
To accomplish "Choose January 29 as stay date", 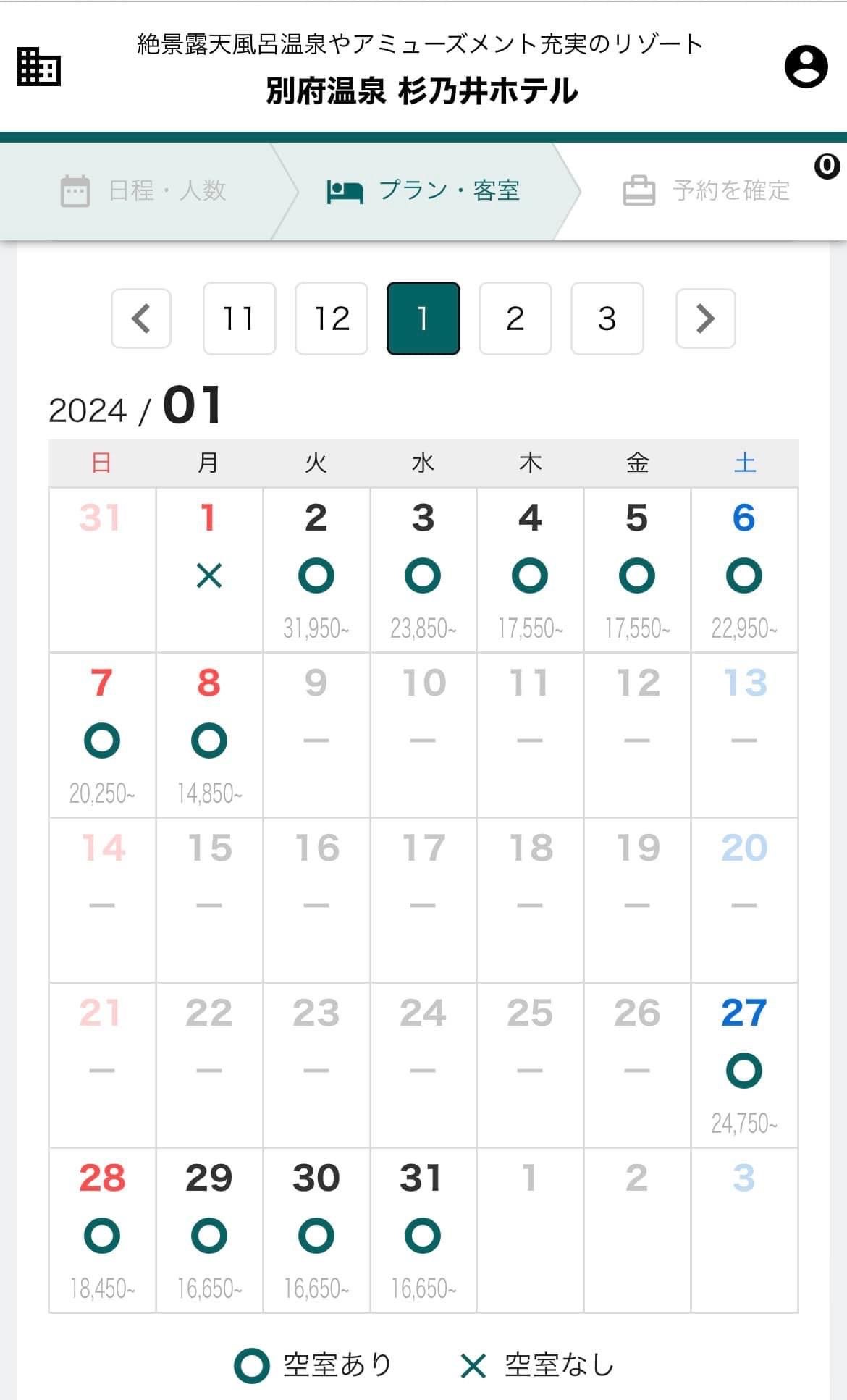I will coord(209,1236).
